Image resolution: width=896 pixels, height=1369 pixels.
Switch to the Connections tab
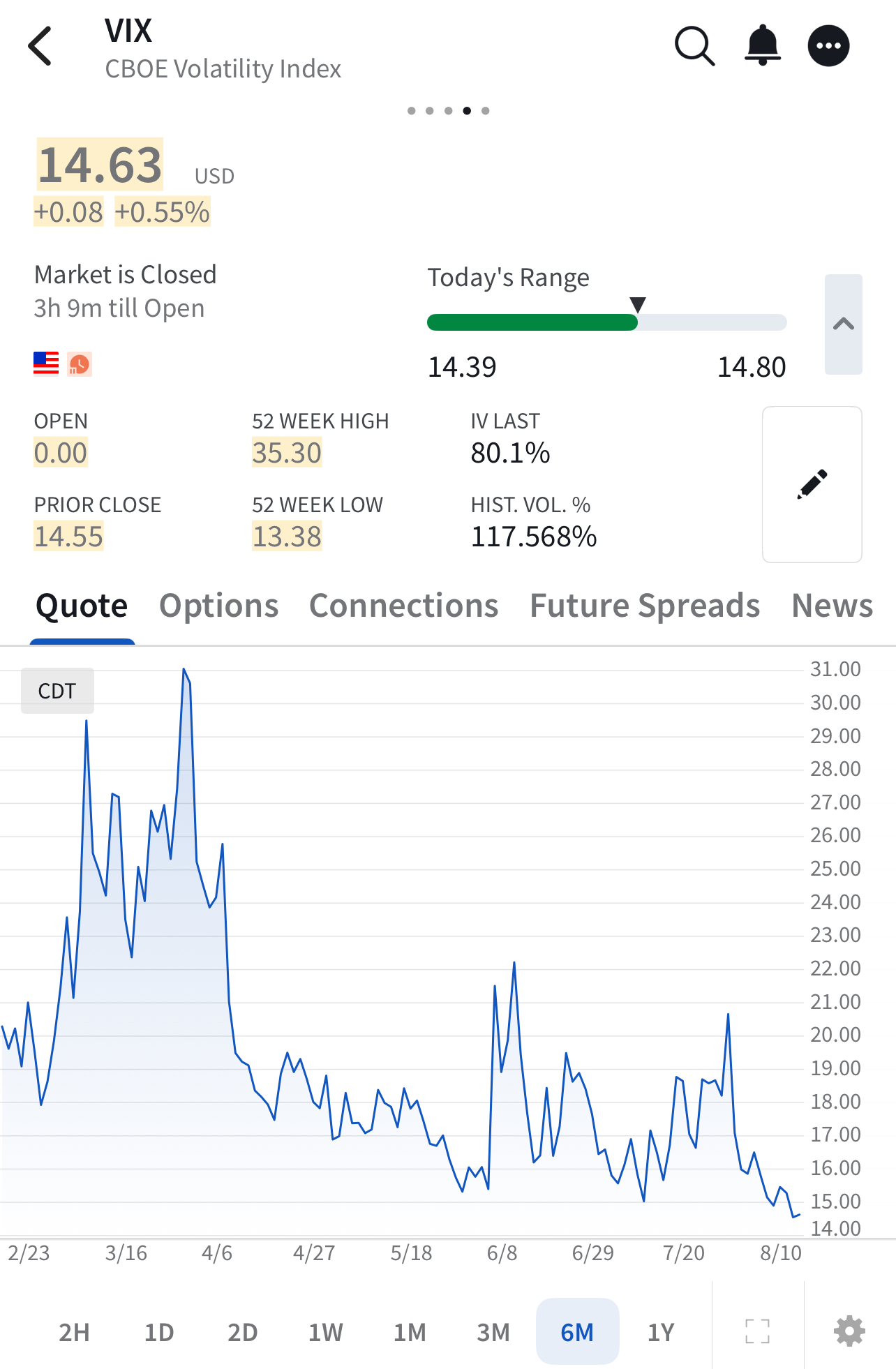pos(404,606)
